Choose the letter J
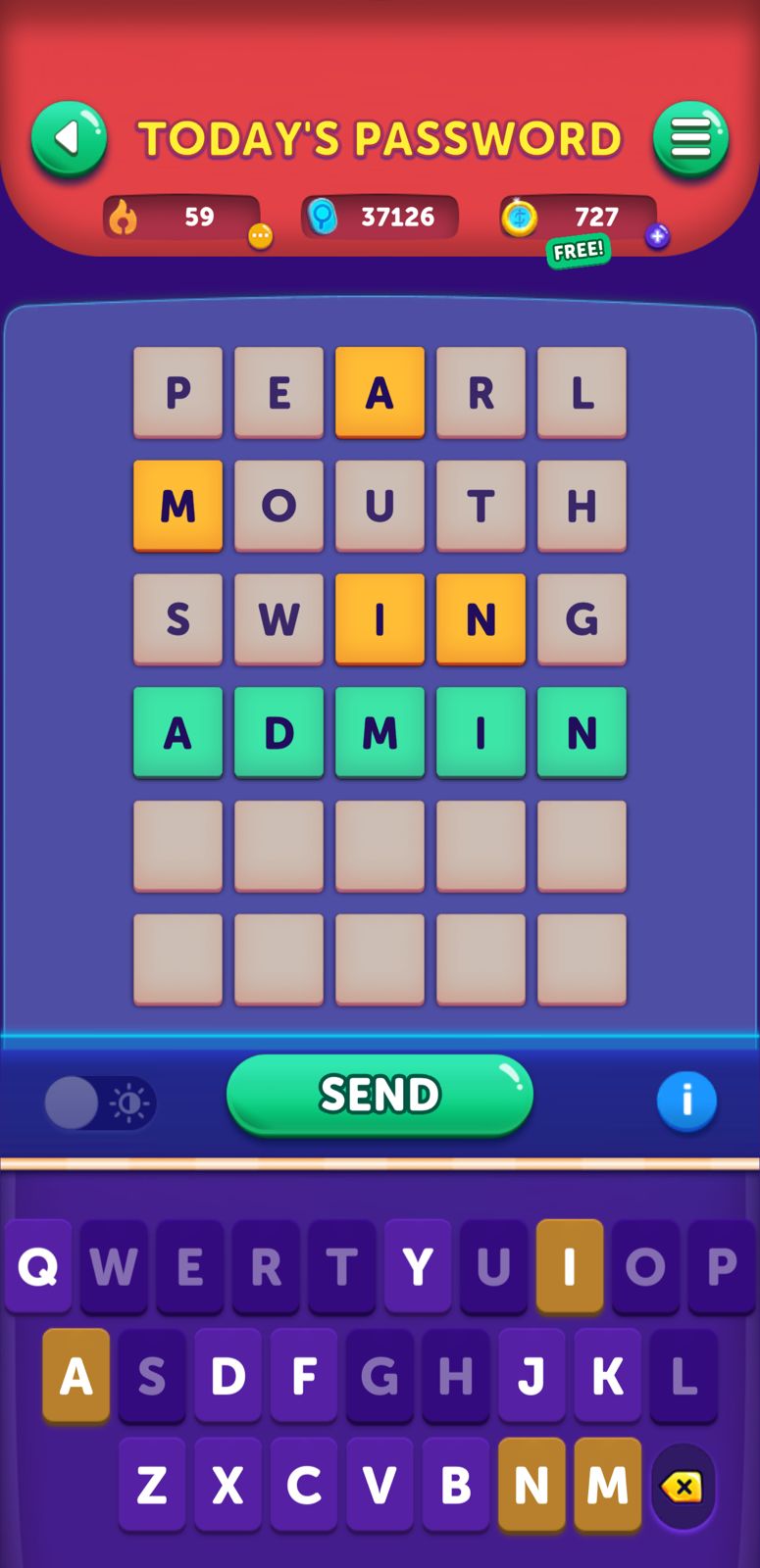Image resolution: width=760 pixels, height=1568 pixels. tap(532, 1376)
